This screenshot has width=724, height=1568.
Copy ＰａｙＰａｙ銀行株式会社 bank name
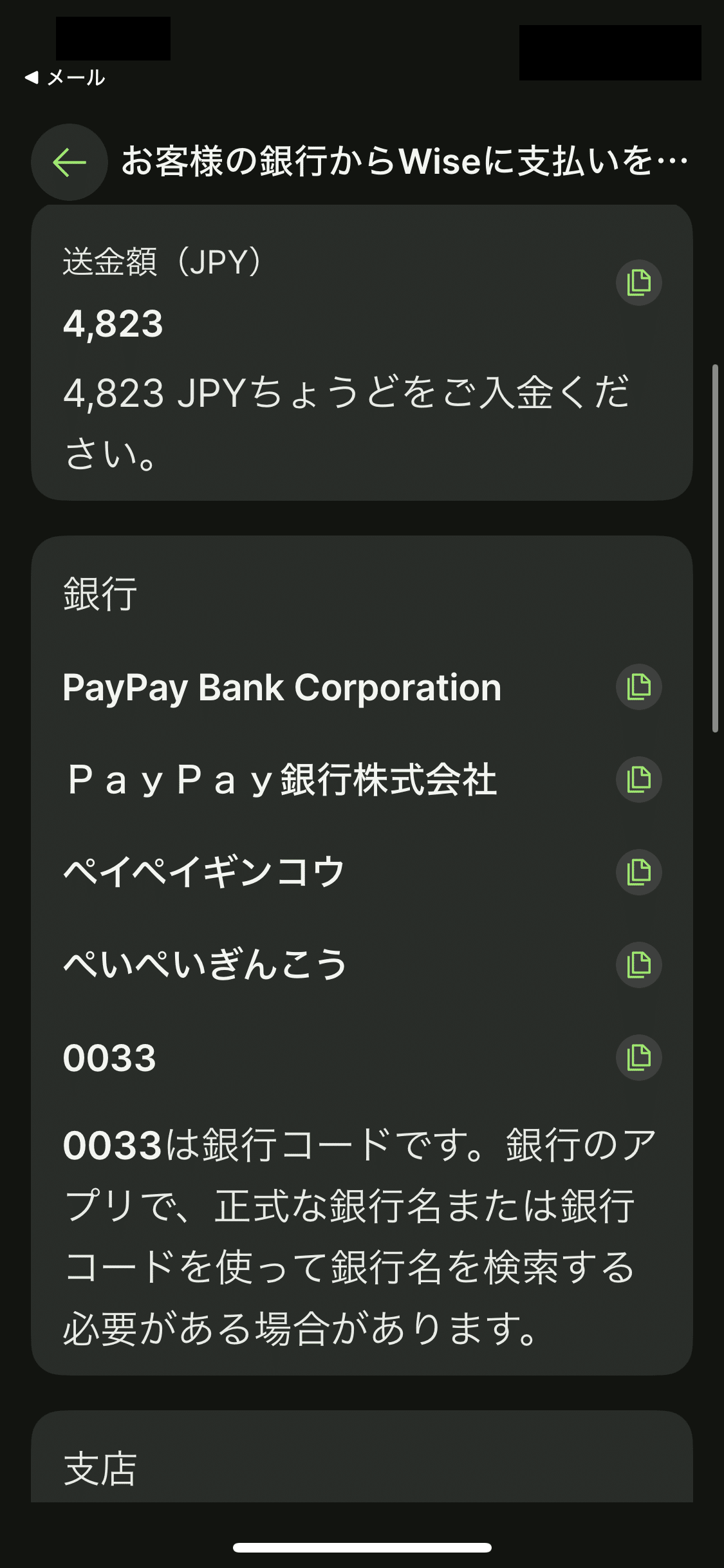click(x=639, y=779)
